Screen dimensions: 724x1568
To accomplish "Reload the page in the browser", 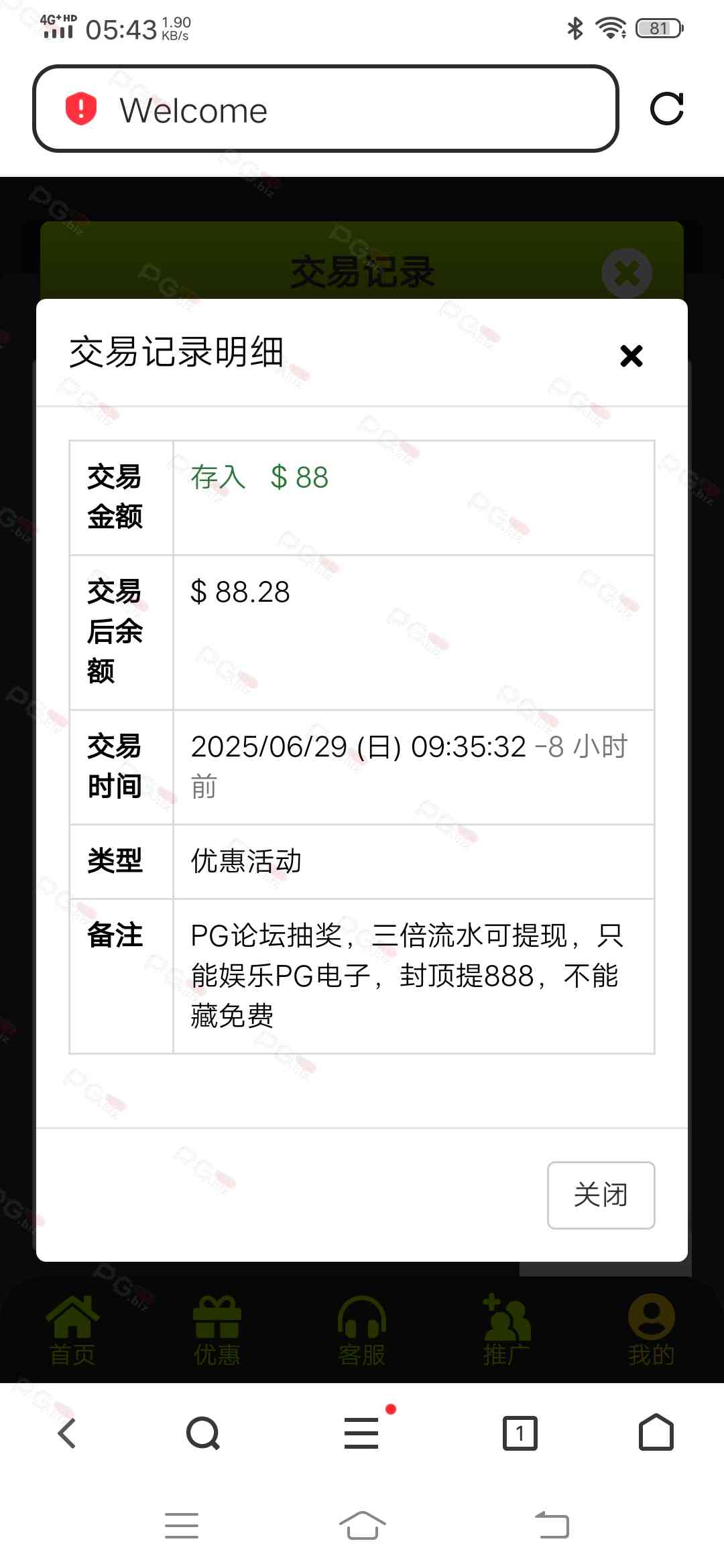I will click(666, 109).
